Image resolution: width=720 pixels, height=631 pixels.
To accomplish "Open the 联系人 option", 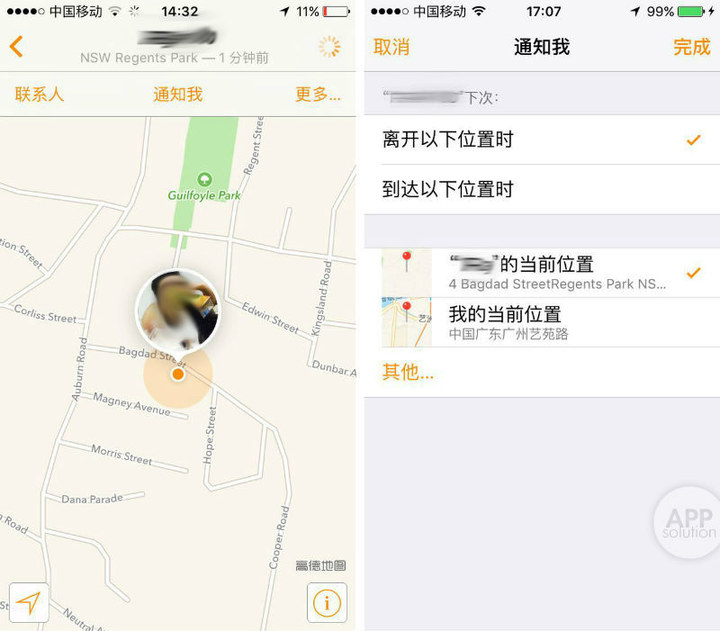I will point(39,95).
